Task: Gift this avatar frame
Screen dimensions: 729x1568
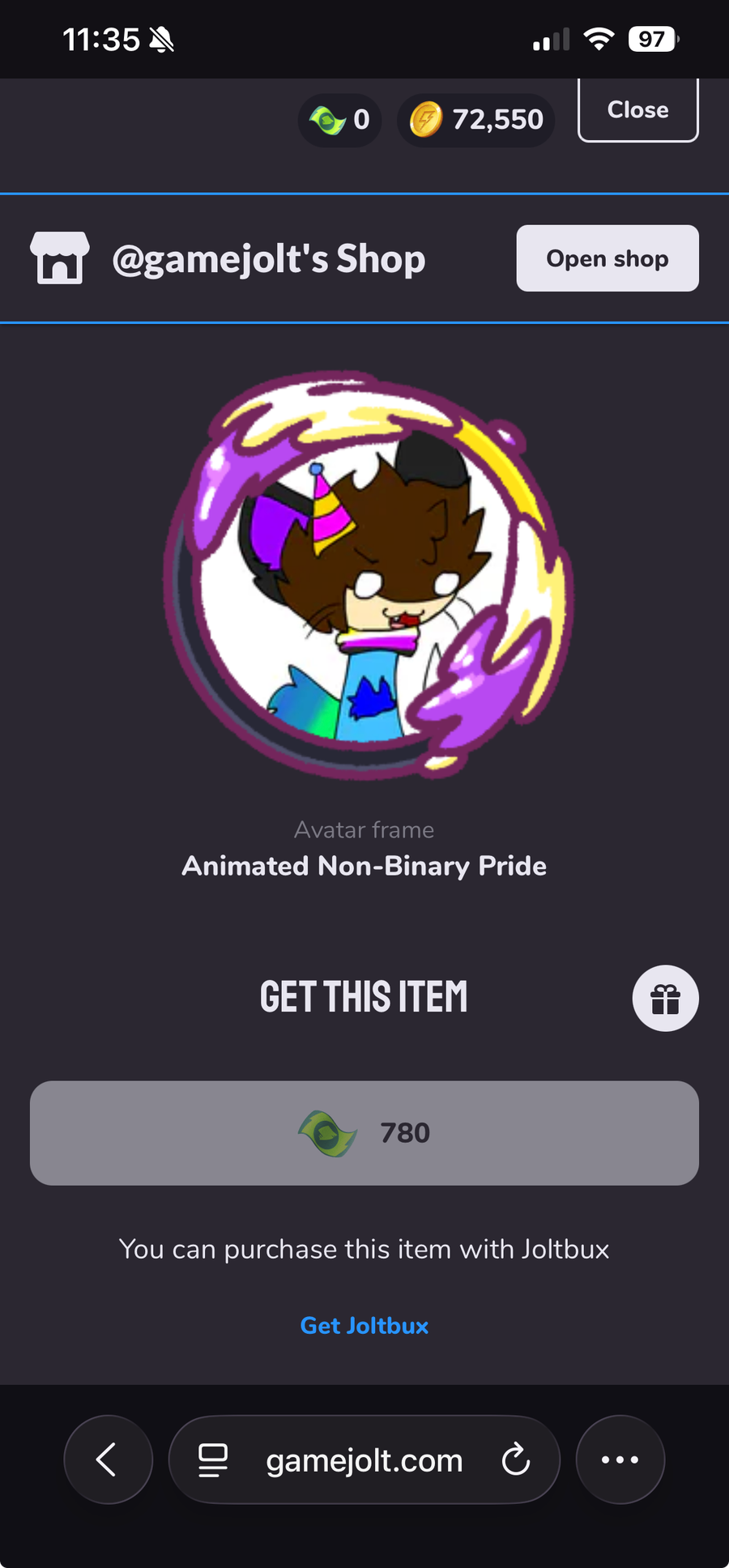Action: point(665,999)
